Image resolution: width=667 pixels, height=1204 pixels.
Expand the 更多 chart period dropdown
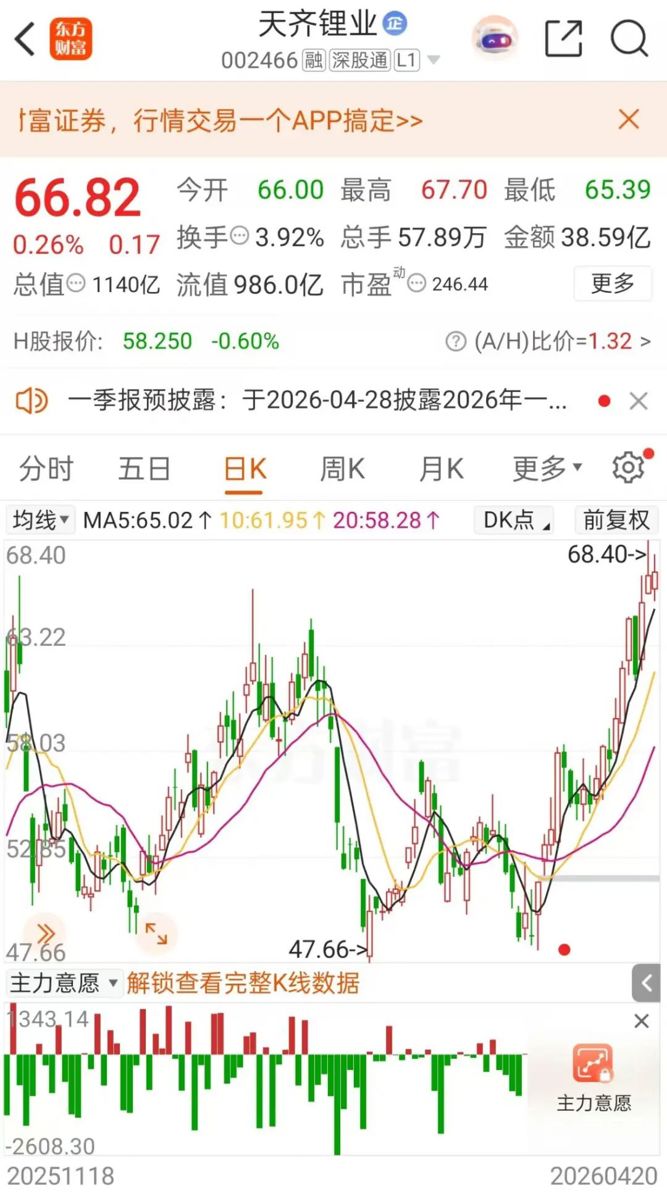[x=546, y=468]
